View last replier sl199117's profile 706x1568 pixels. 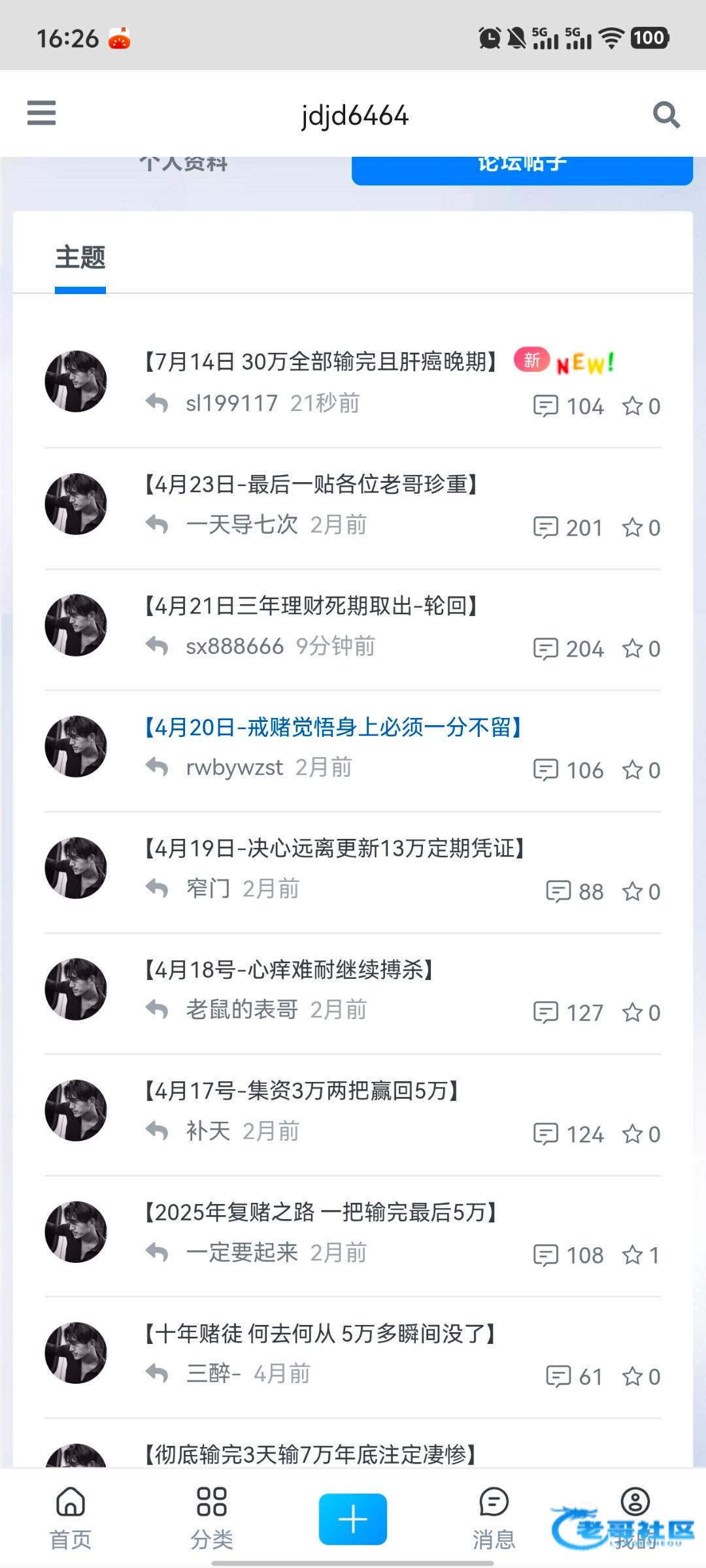(231, 404)
